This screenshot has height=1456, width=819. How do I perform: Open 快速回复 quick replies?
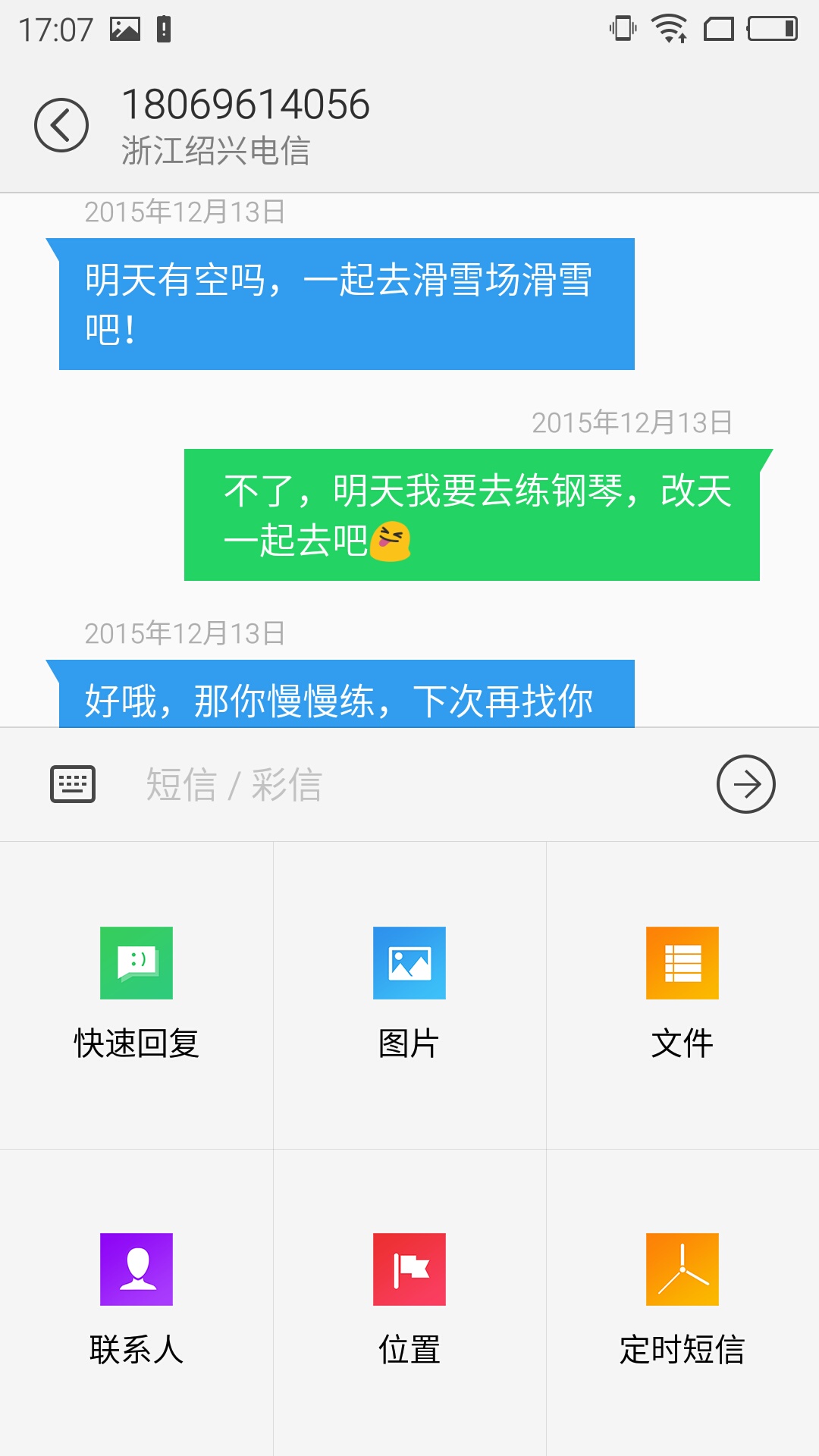(136, 994)
